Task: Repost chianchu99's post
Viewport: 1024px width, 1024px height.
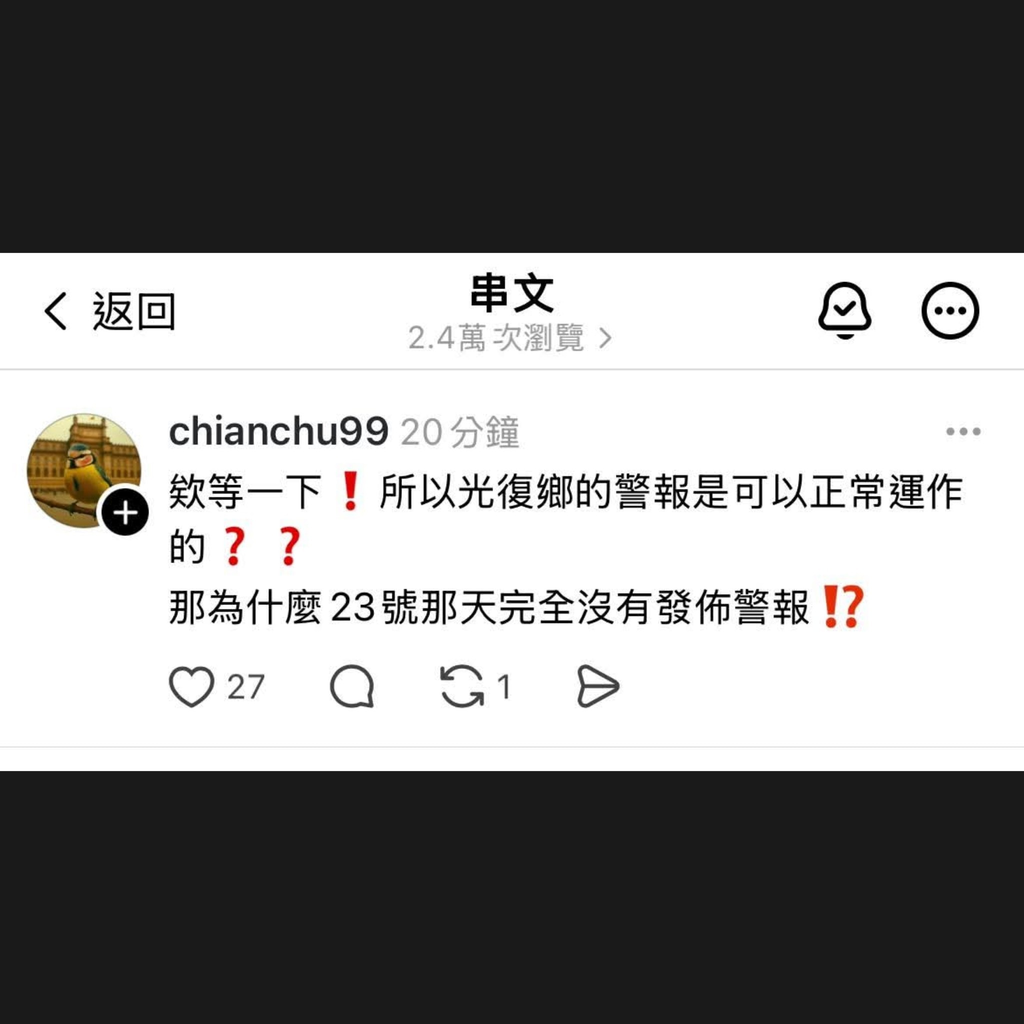Action: pyautogui.click(x=462, y=687)
